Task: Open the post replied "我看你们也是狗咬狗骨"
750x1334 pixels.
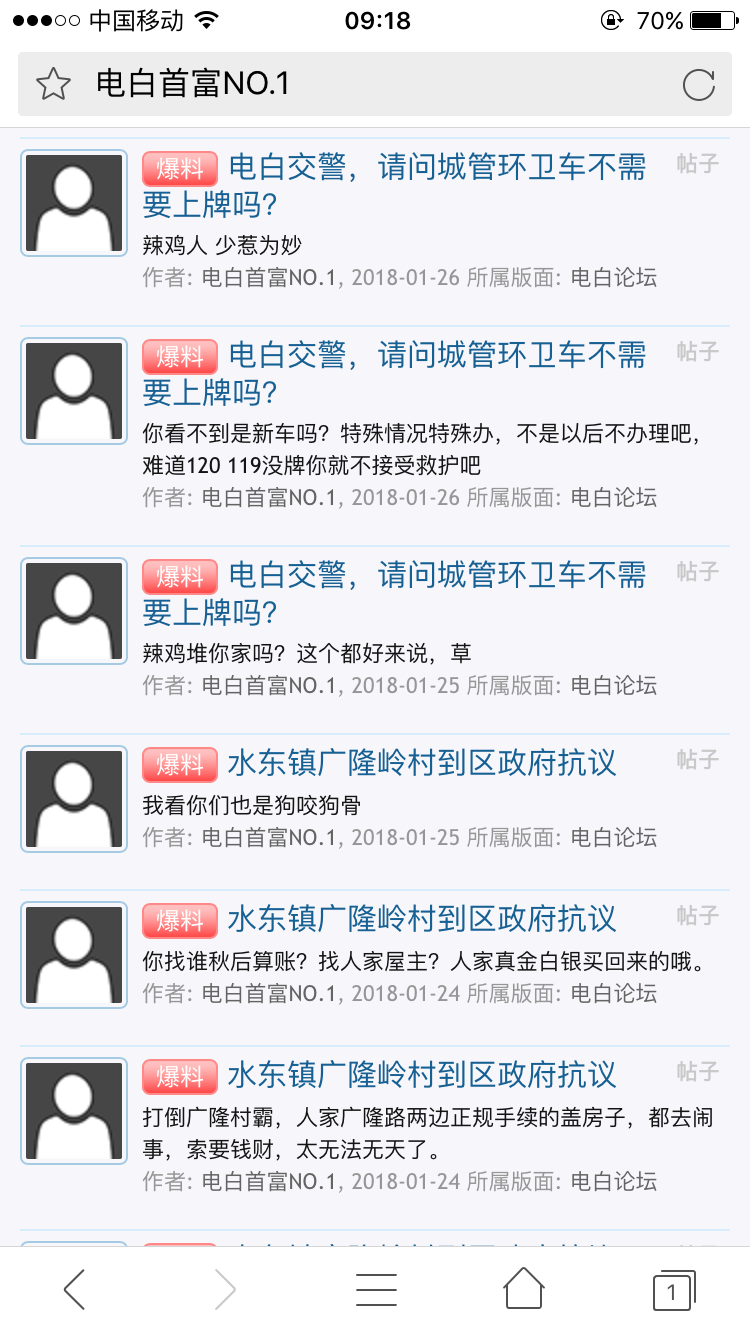Action: pyautogui.click(x=422, y=764)
